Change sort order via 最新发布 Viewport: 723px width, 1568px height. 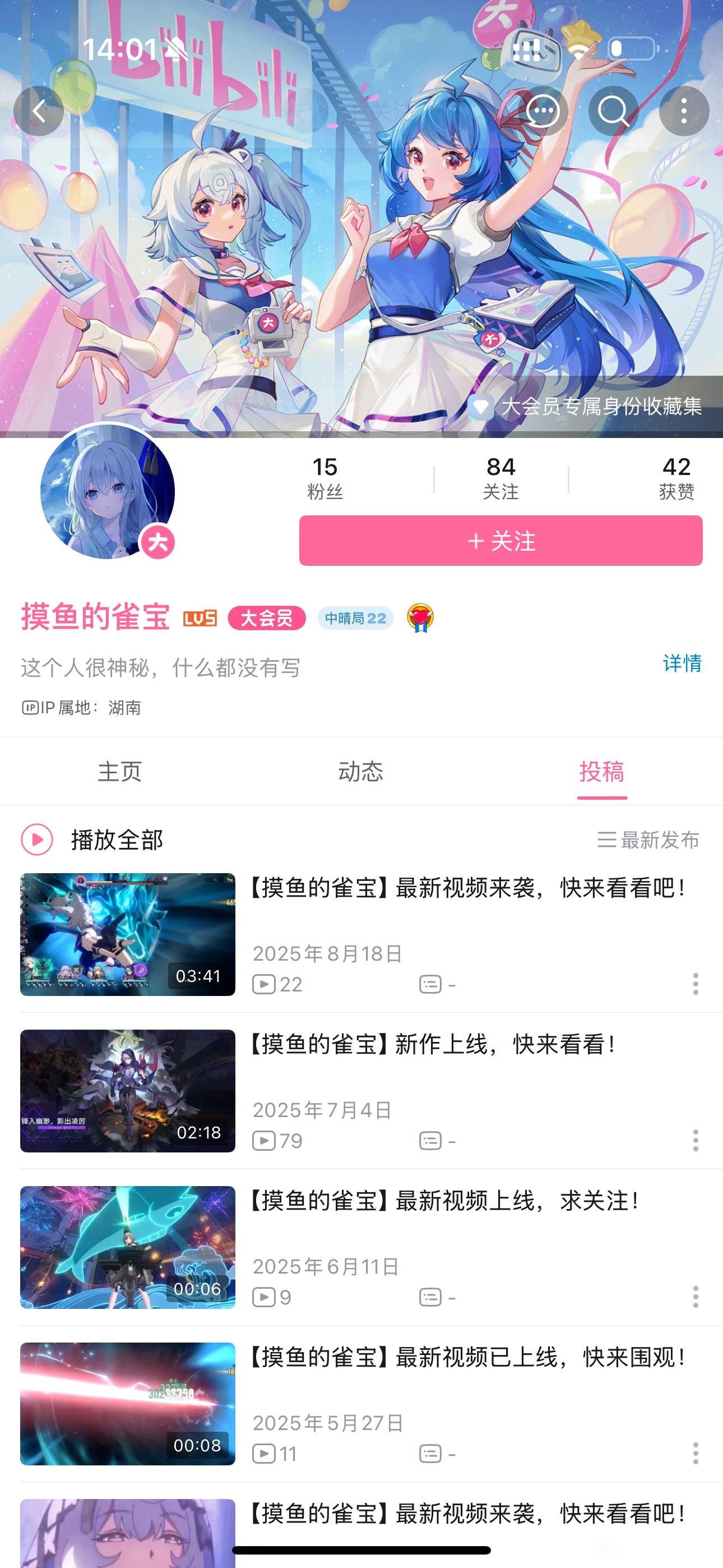[x=648, y=840]
